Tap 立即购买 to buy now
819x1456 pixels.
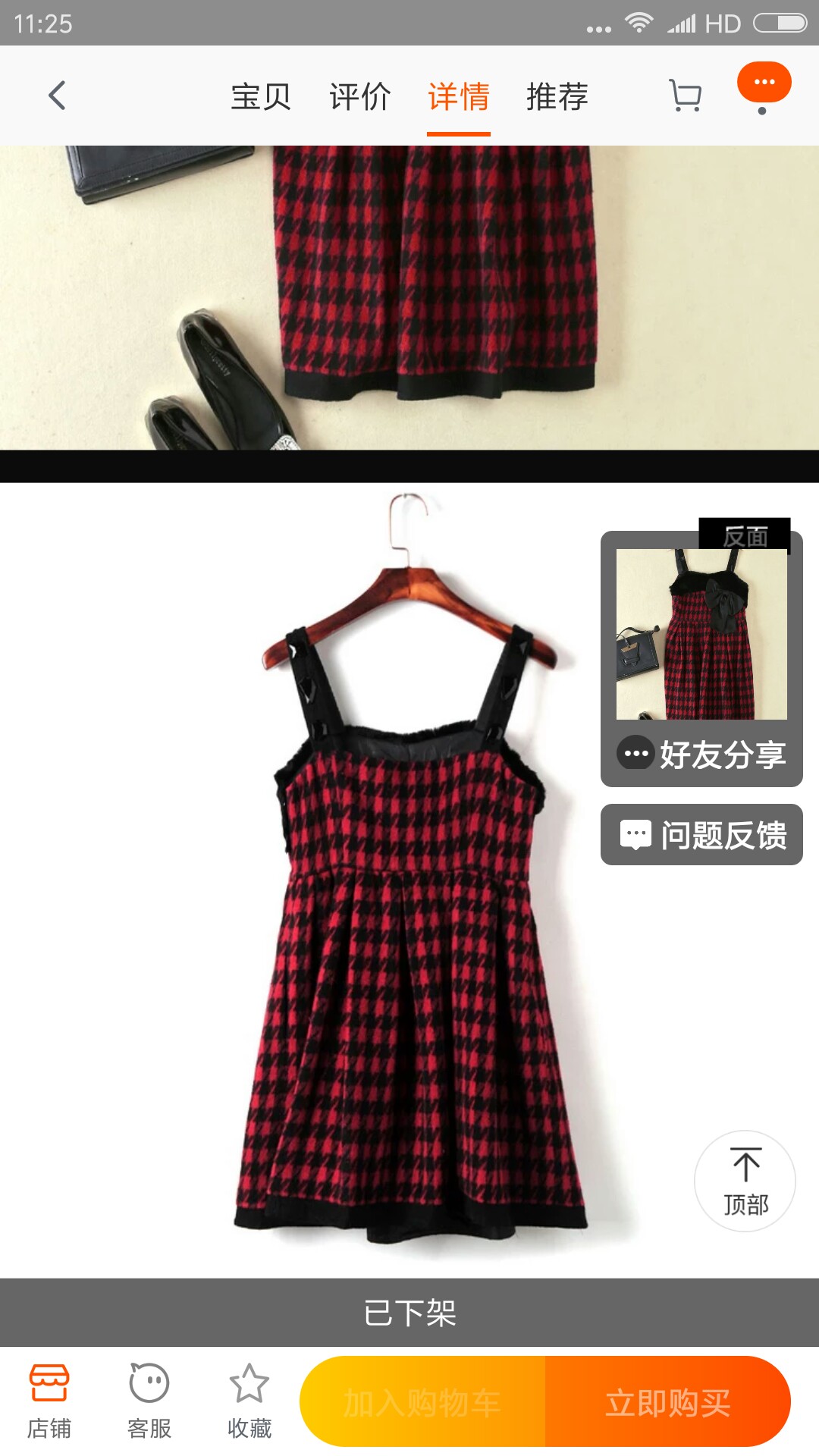click(x=668, y=1401)
